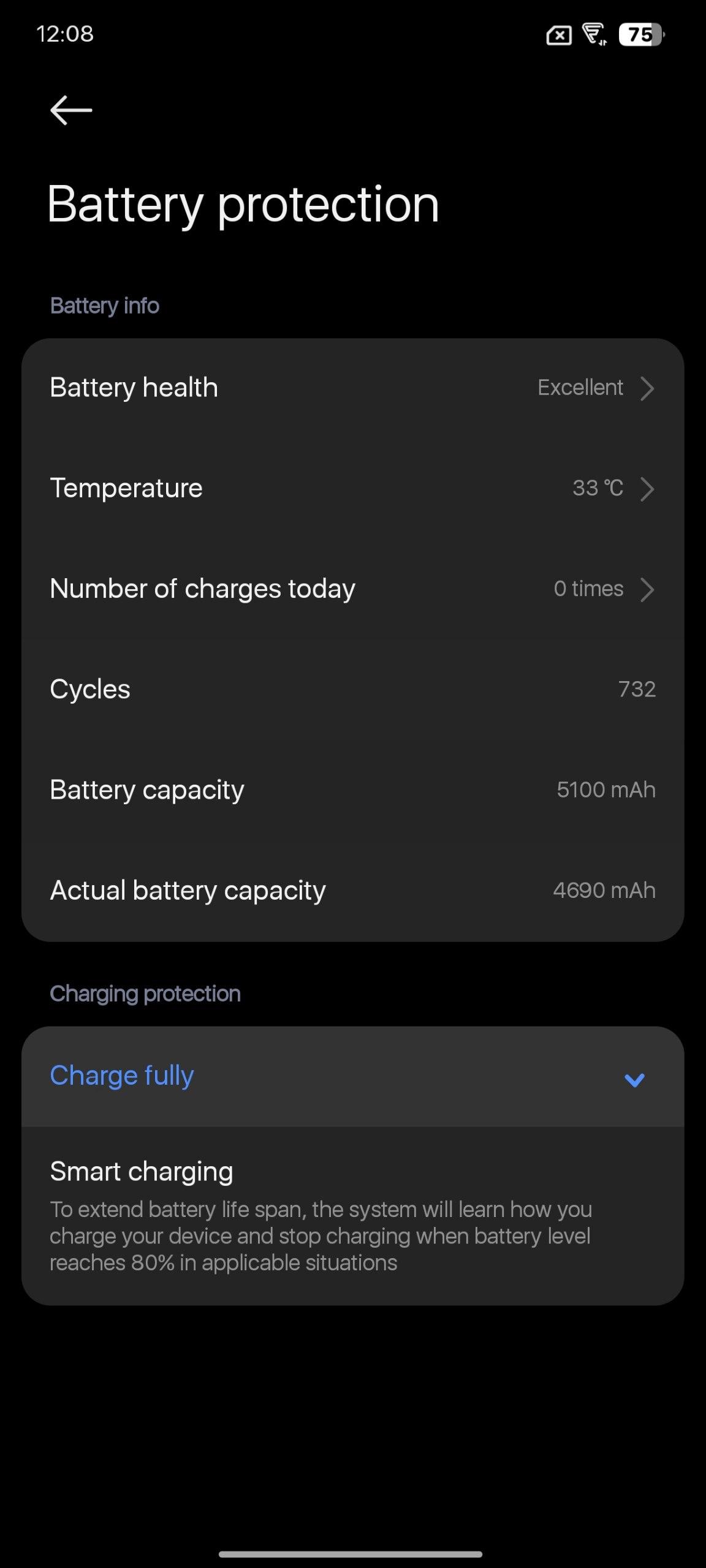
Task: Open Number of charges today
Action: click(352, 589)
